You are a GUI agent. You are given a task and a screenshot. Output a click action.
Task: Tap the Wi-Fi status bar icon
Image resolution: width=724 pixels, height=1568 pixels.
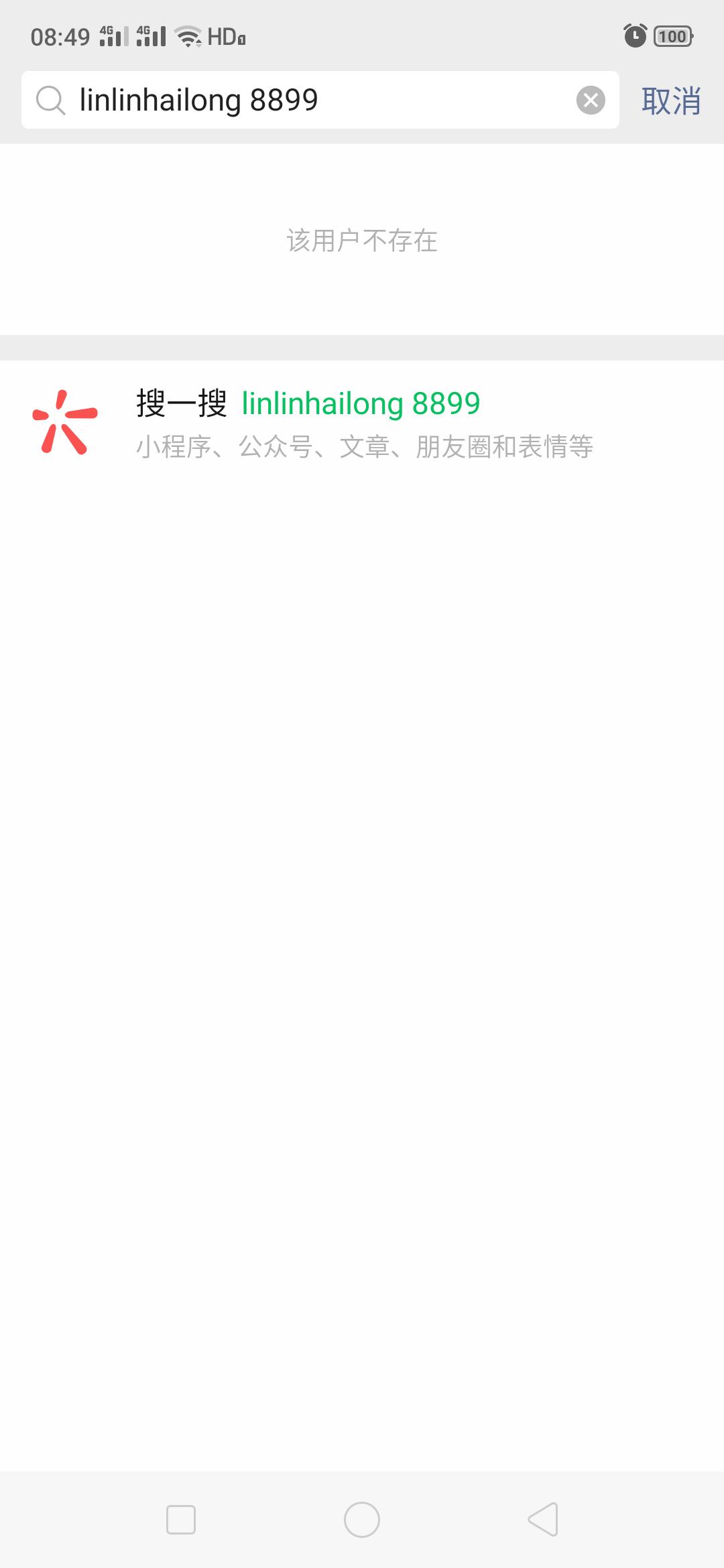(190, 37)
